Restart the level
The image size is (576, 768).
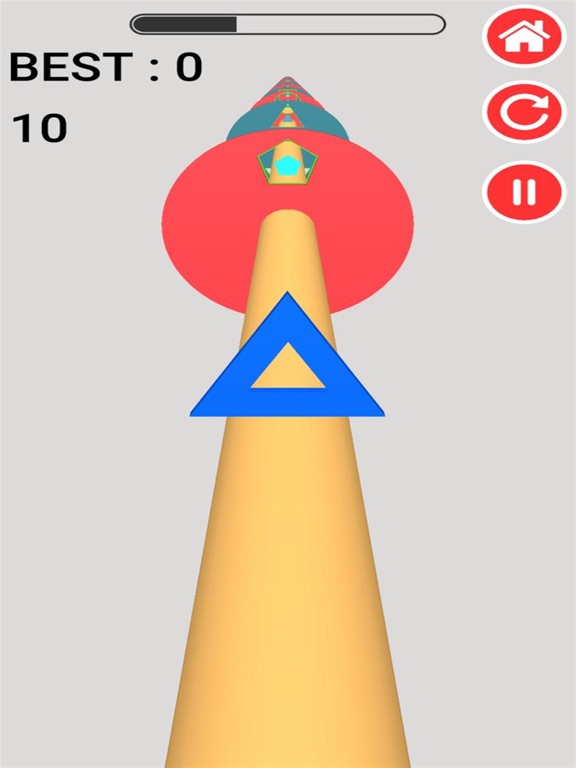point(524,112)
